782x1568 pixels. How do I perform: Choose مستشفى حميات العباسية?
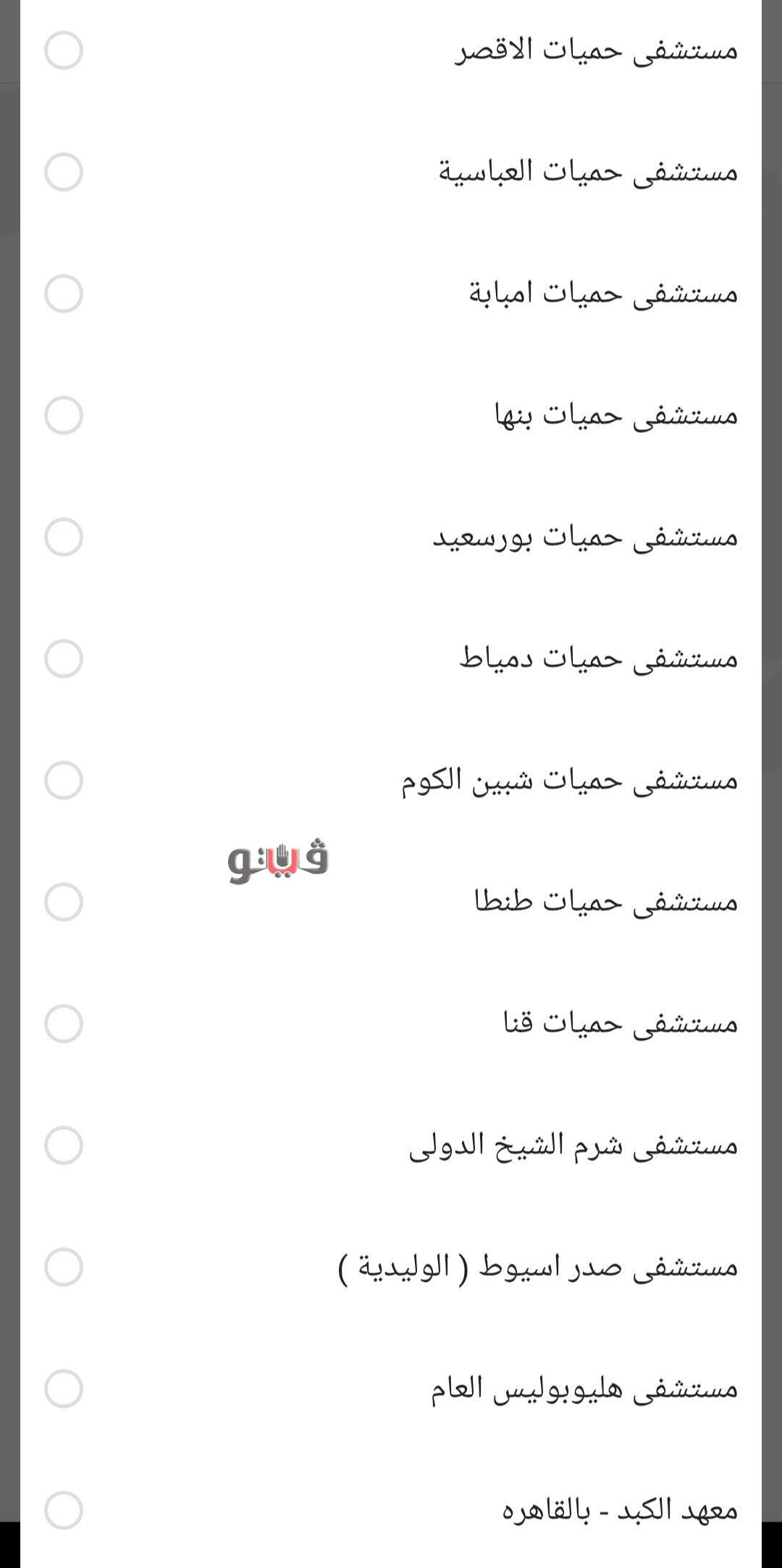coord(64,172)
